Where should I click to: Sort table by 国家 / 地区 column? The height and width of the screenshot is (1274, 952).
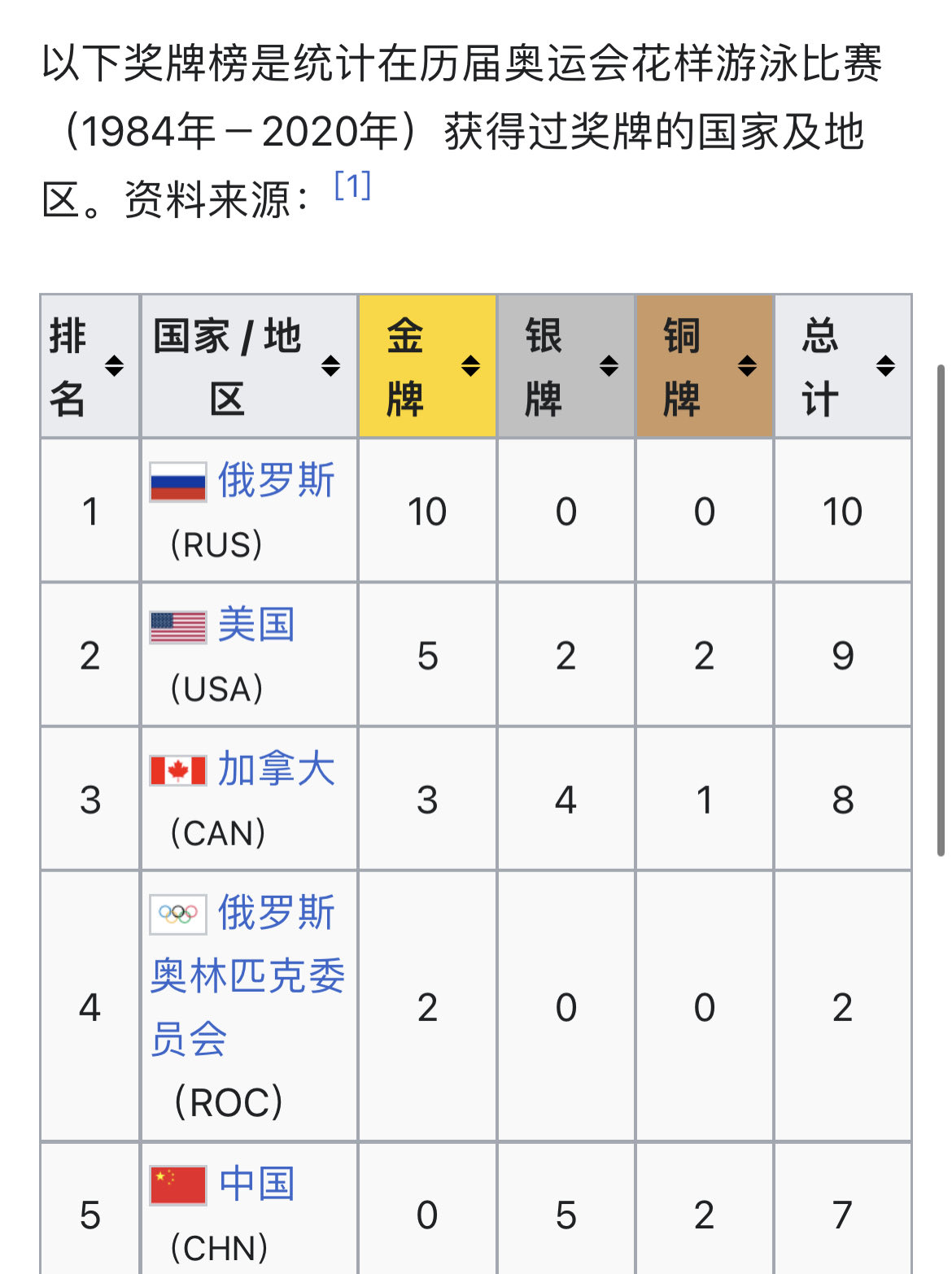pos(330,366)
